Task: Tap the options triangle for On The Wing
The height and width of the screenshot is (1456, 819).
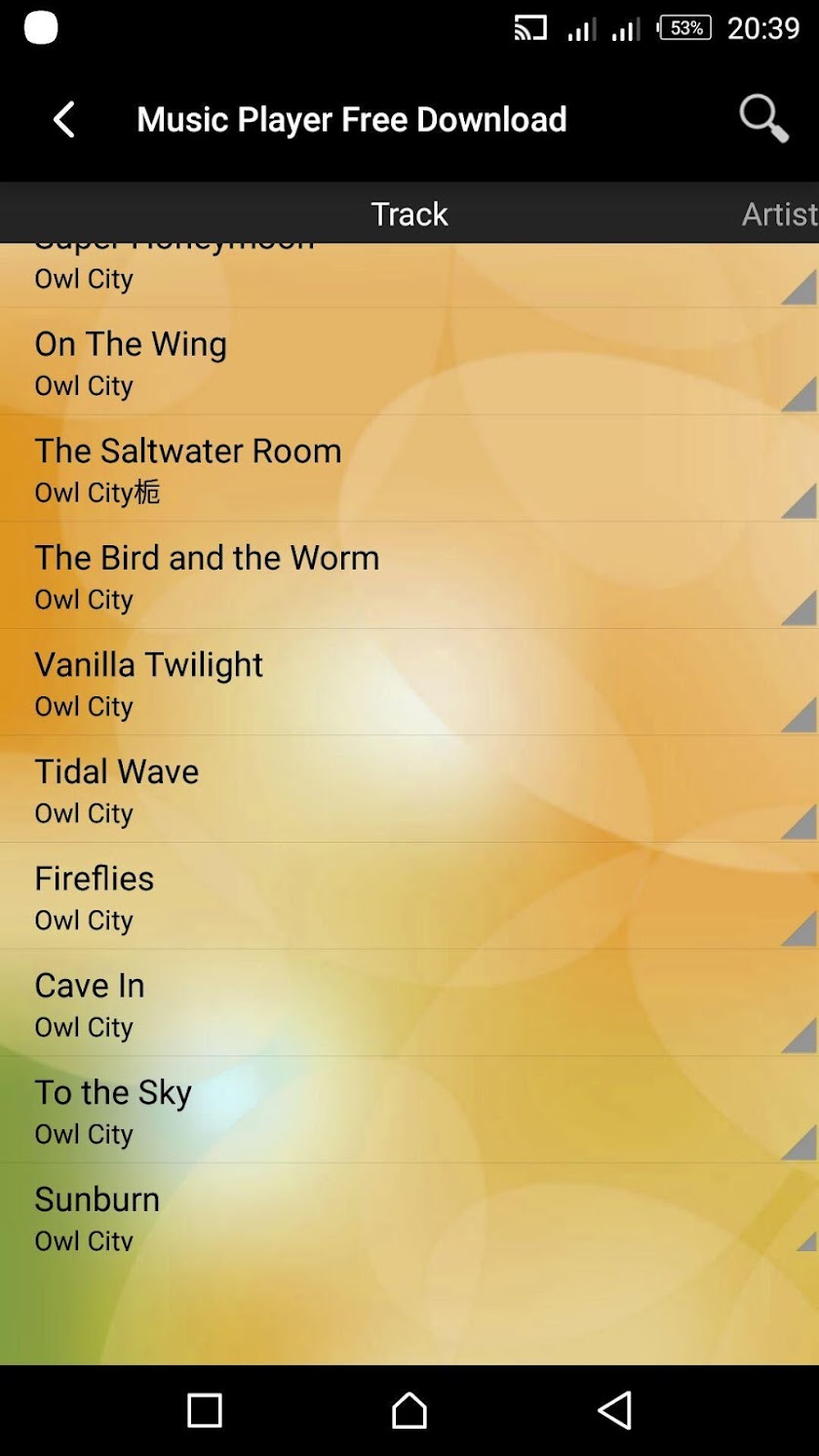Action: (x=799, y=395)
